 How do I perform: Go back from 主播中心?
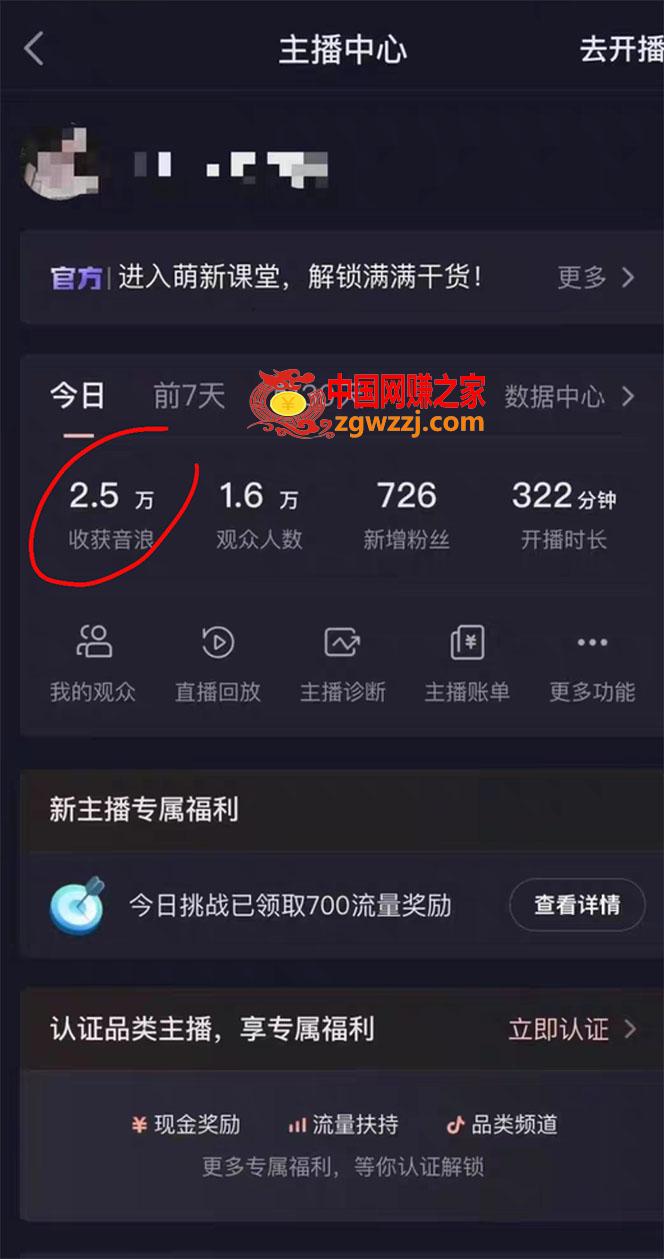pos(35,48)
